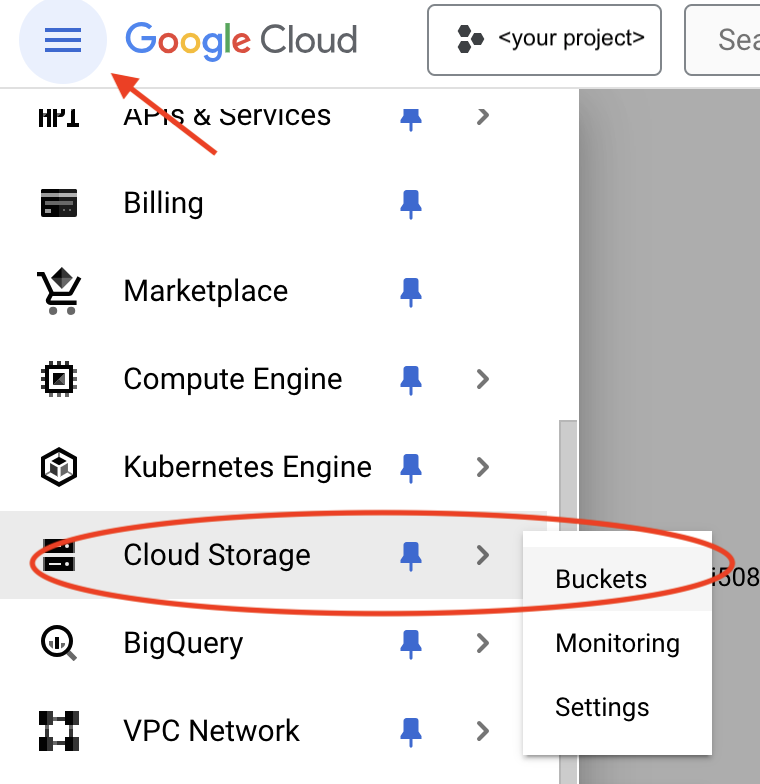Open the Cloud Storage menu item
Image resolution: width=760 pixels, height=784 pixels.
217,555
